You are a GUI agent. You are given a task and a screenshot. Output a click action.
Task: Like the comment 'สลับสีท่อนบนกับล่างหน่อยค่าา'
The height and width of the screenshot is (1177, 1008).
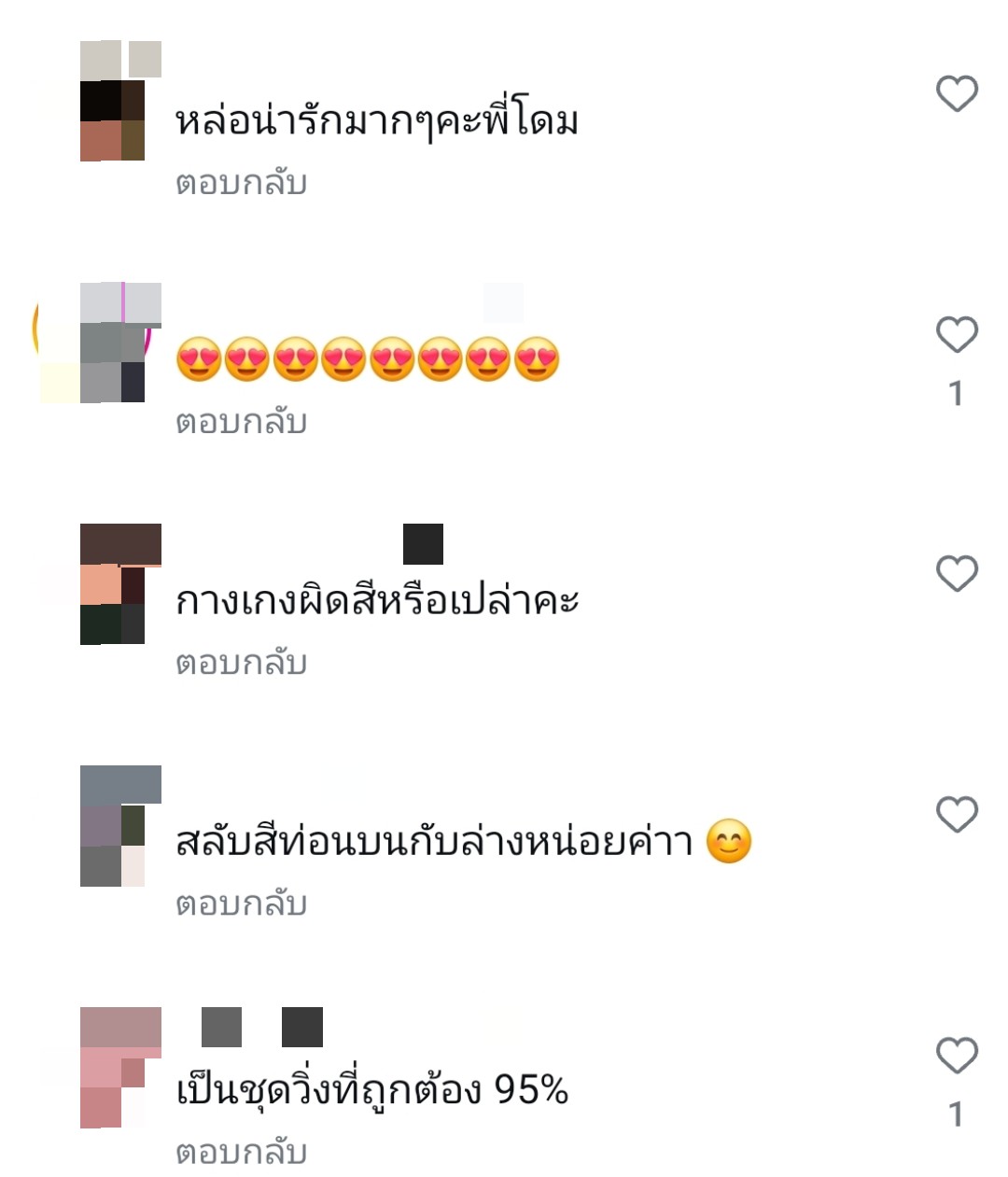[957, 815]
